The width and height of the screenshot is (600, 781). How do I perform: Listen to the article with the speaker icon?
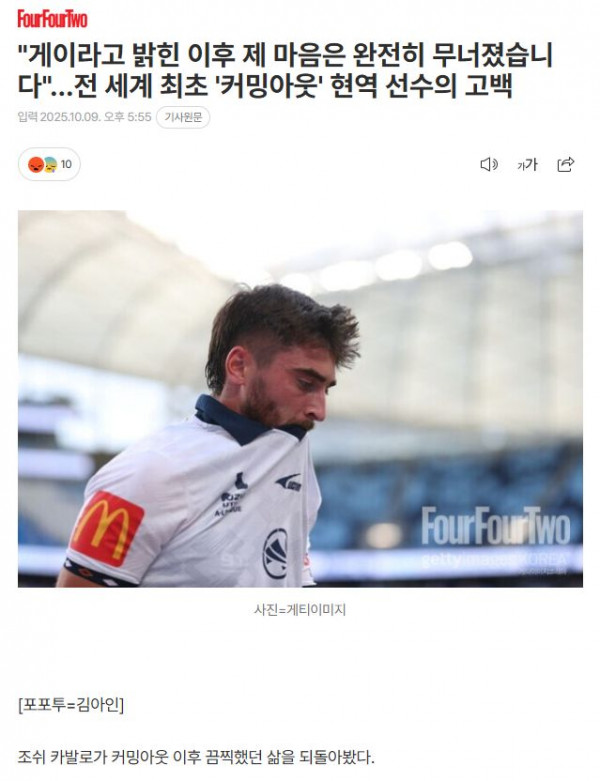488,164
